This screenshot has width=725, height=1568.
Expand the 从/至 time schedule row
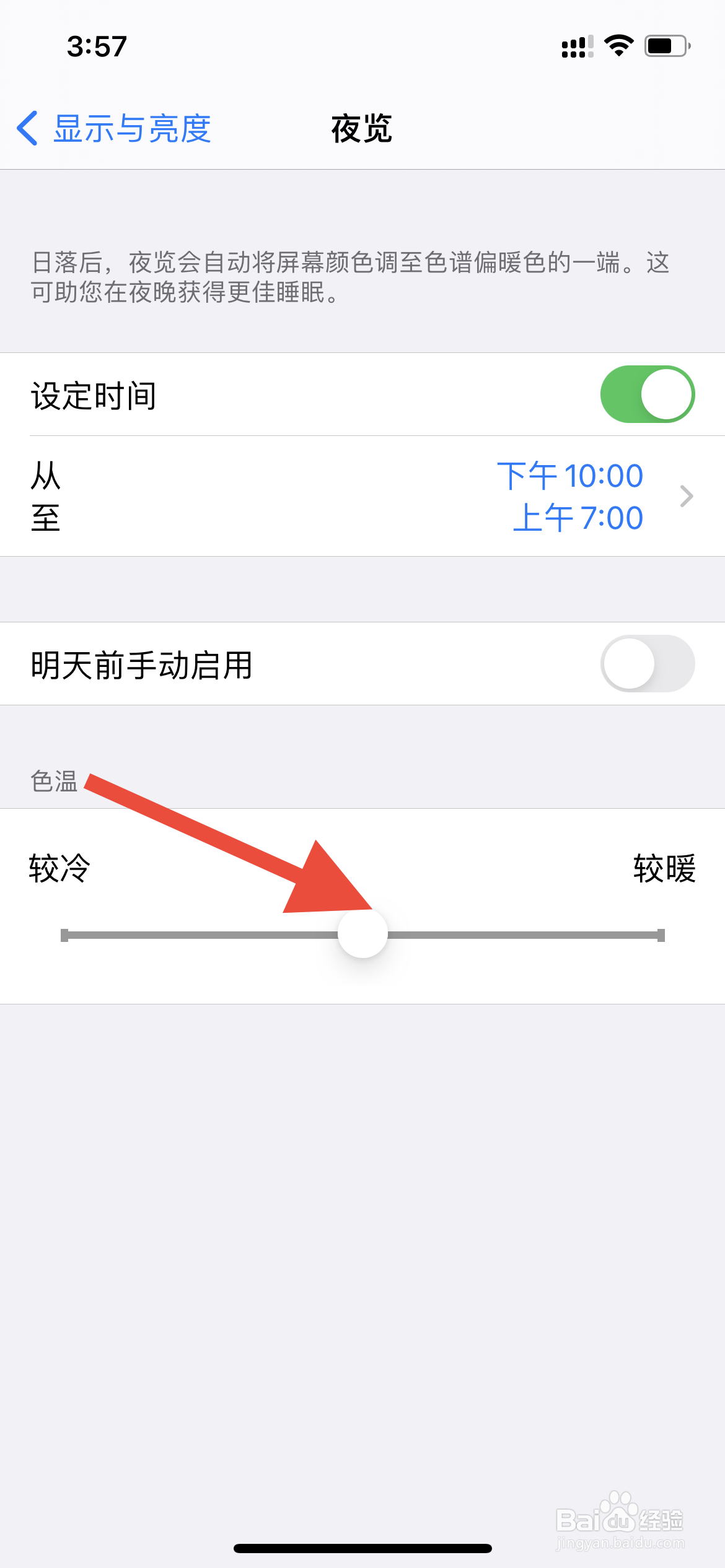362,496
